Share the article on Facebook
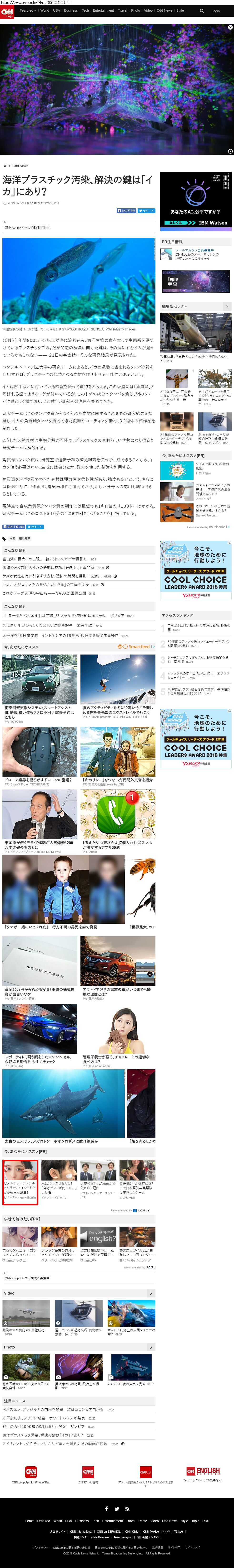 127,210
